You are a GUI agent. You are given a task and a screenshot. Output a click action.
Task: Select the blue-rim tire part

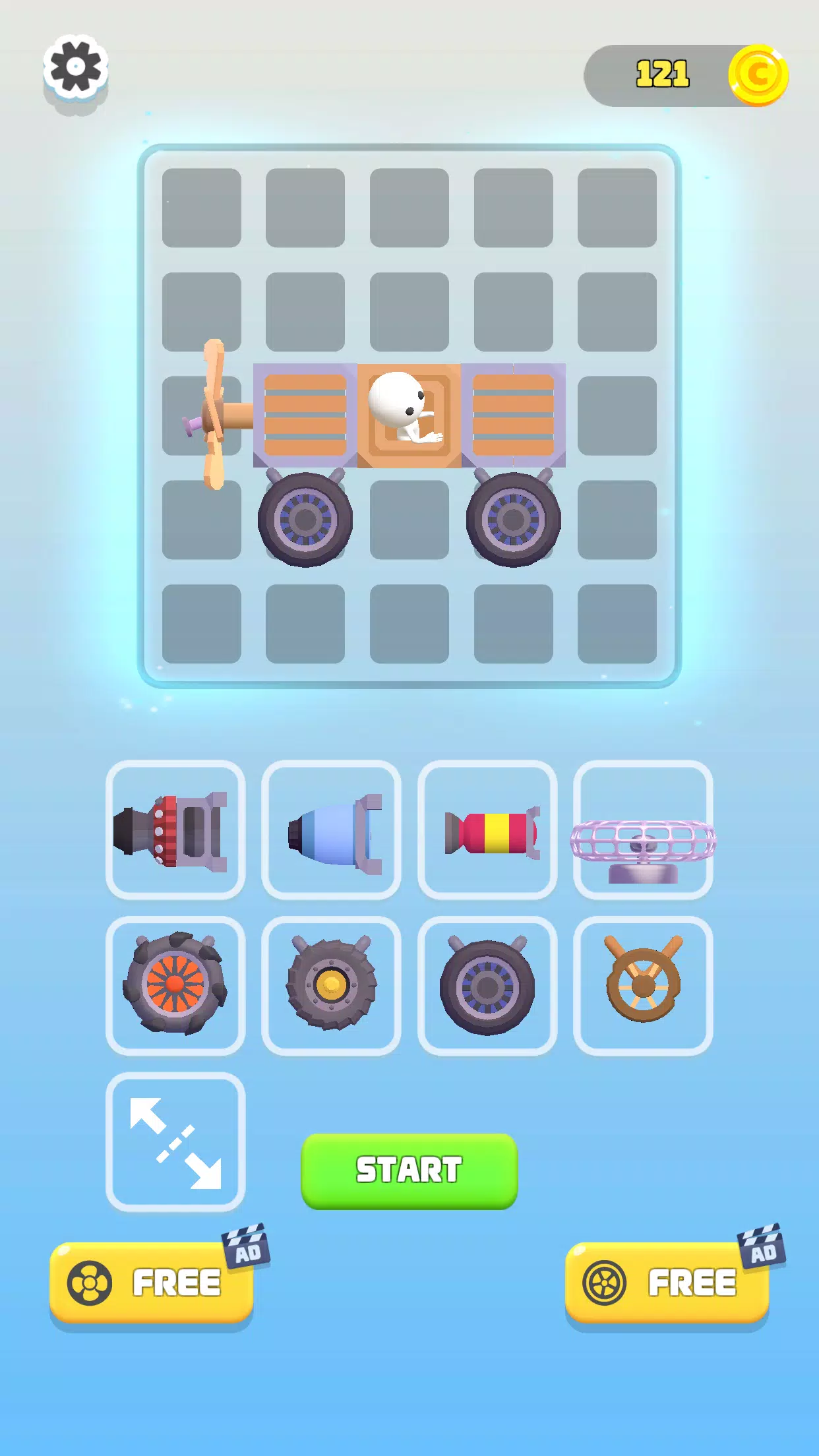(487, 985)
